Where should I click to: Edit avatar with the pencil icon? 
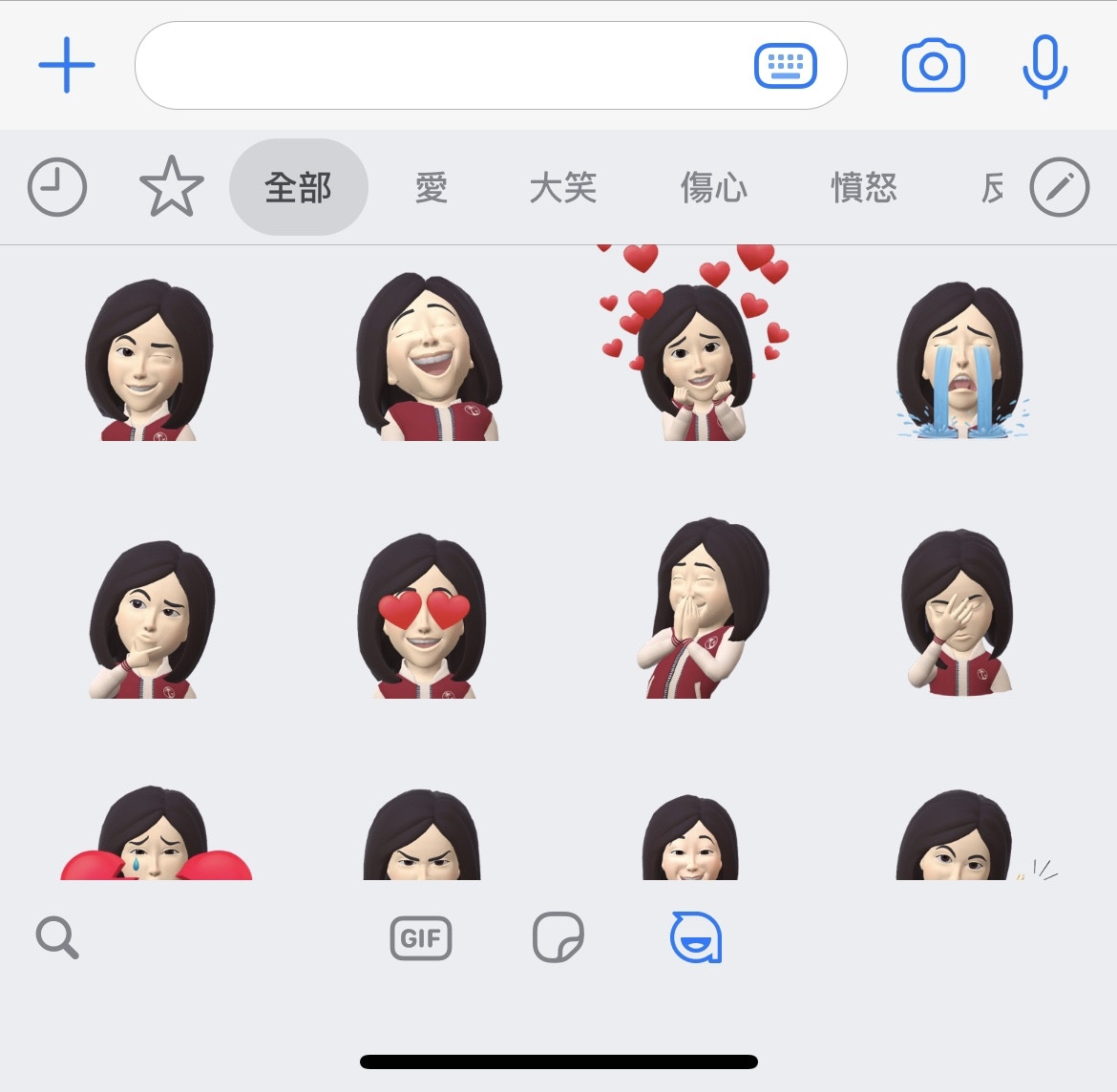click(1059, 187)
